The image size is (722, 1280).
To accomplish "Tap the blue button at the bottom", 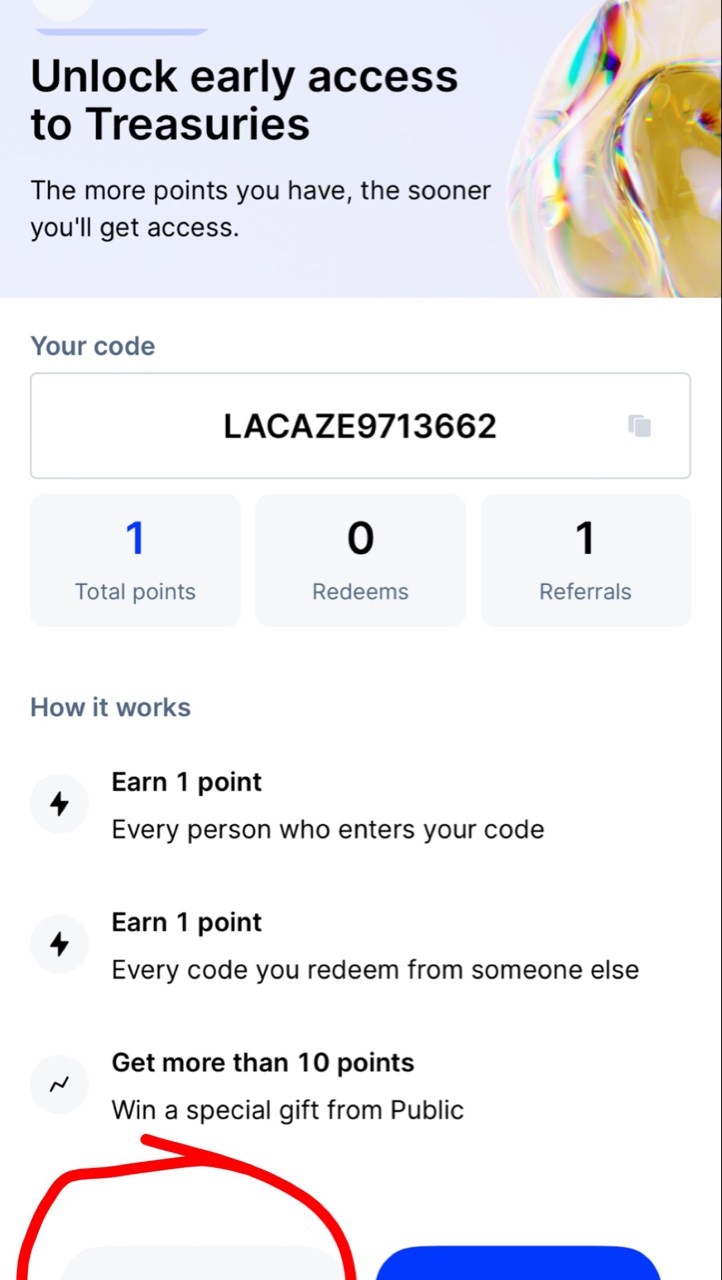I will point(518,1264).
